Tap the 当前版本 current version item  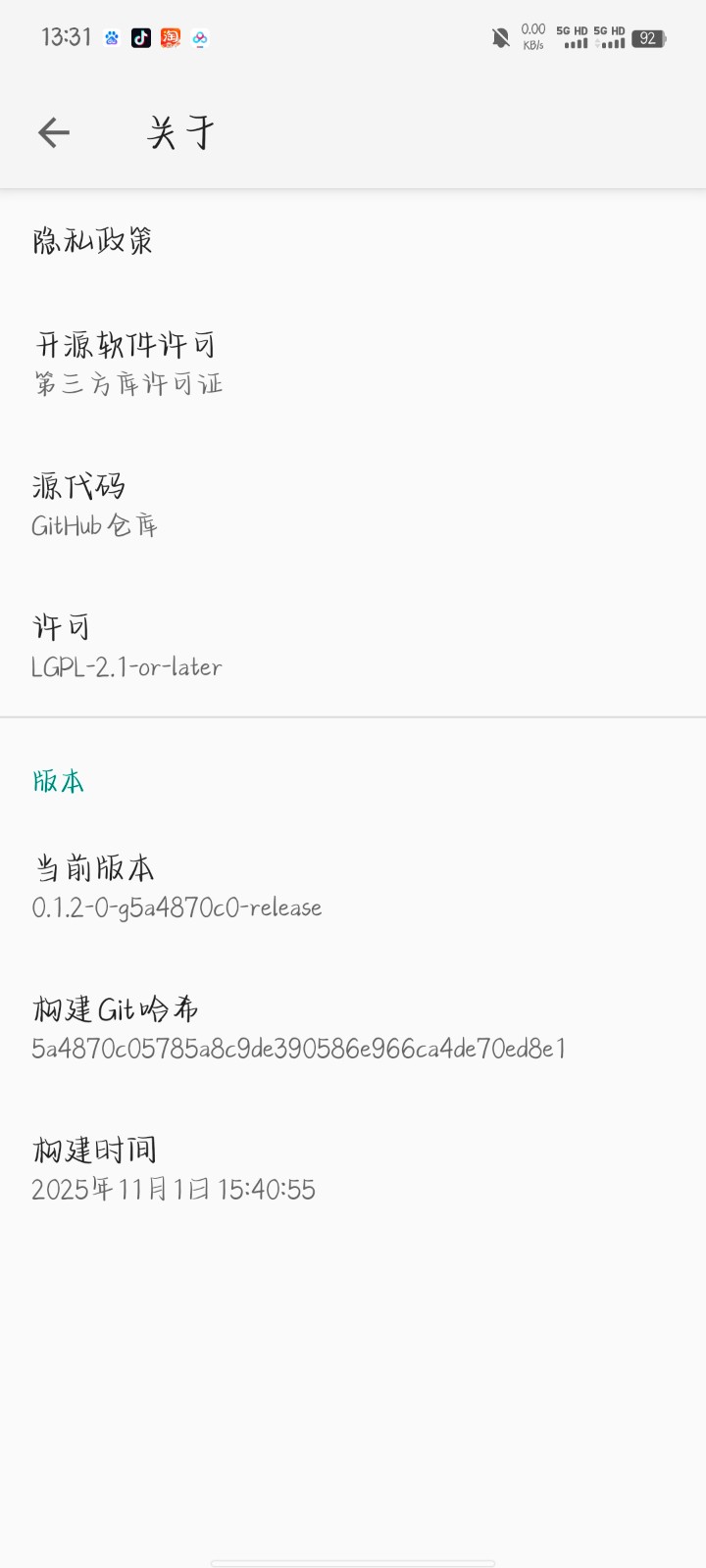coord(176,885)
